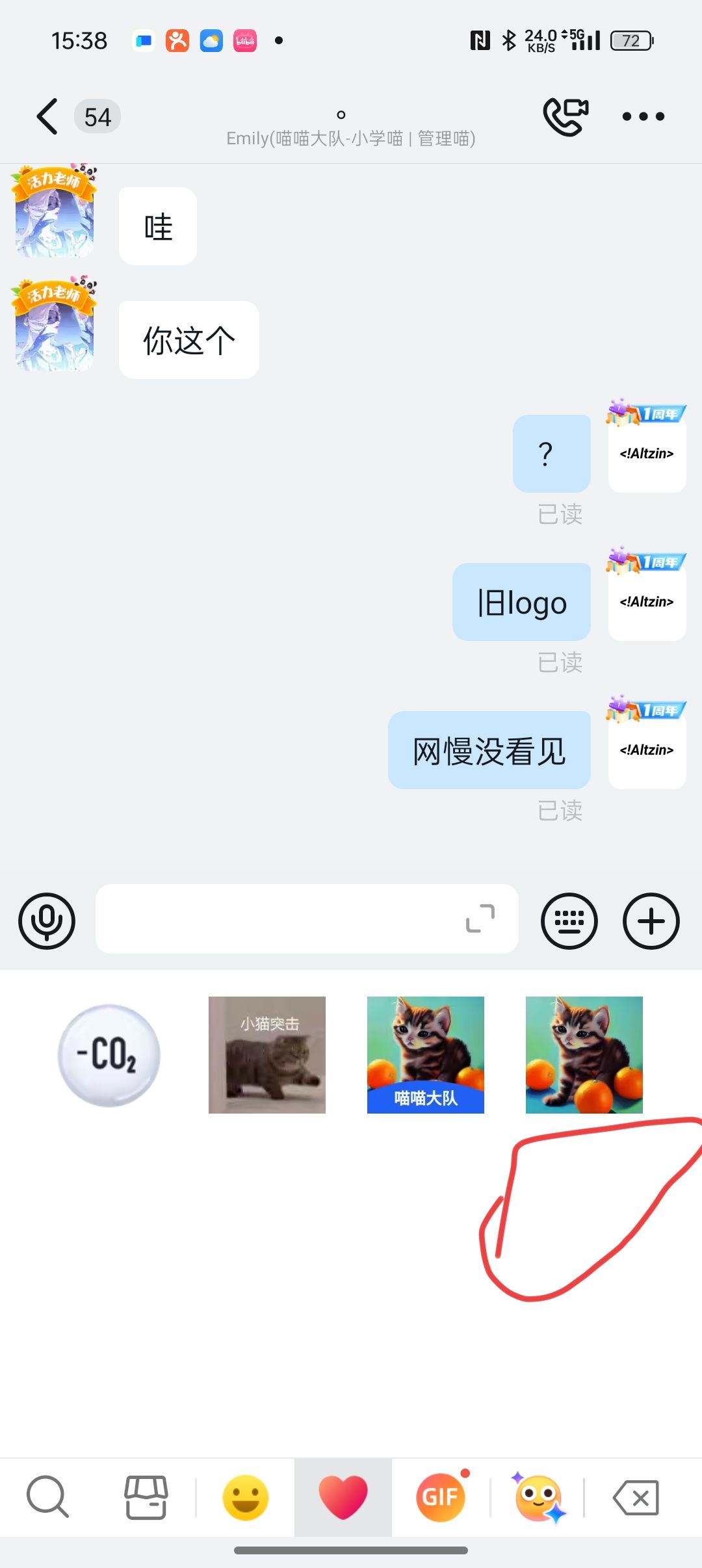Tap the backspace delete key
The image size is (702, 1568).
point(636,1497)
